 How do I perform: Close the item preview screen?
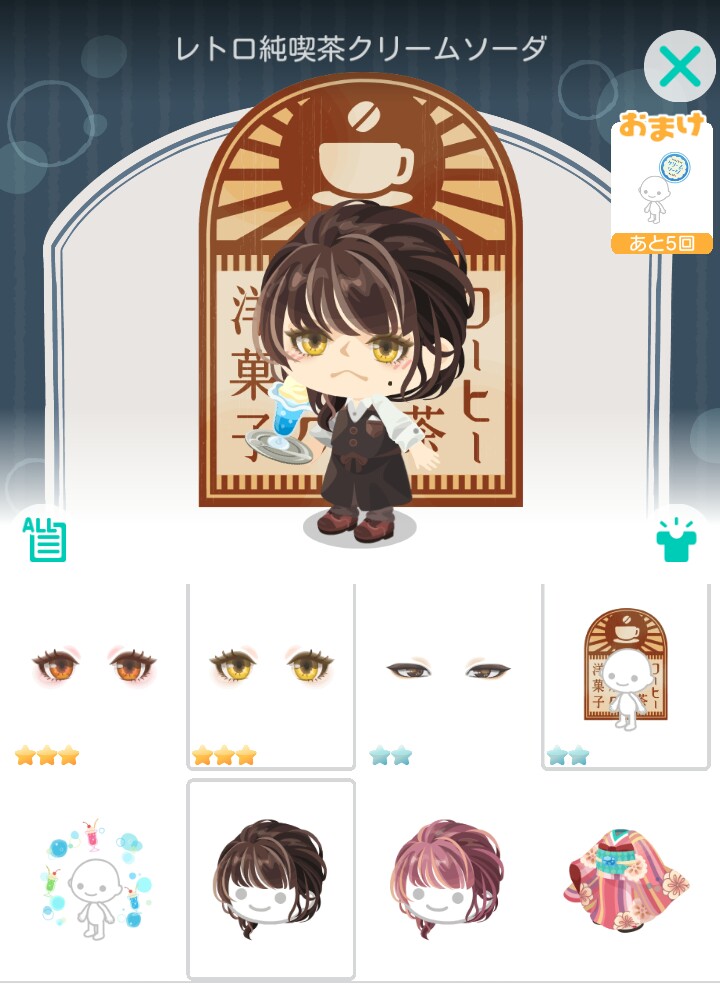(679, 68)
